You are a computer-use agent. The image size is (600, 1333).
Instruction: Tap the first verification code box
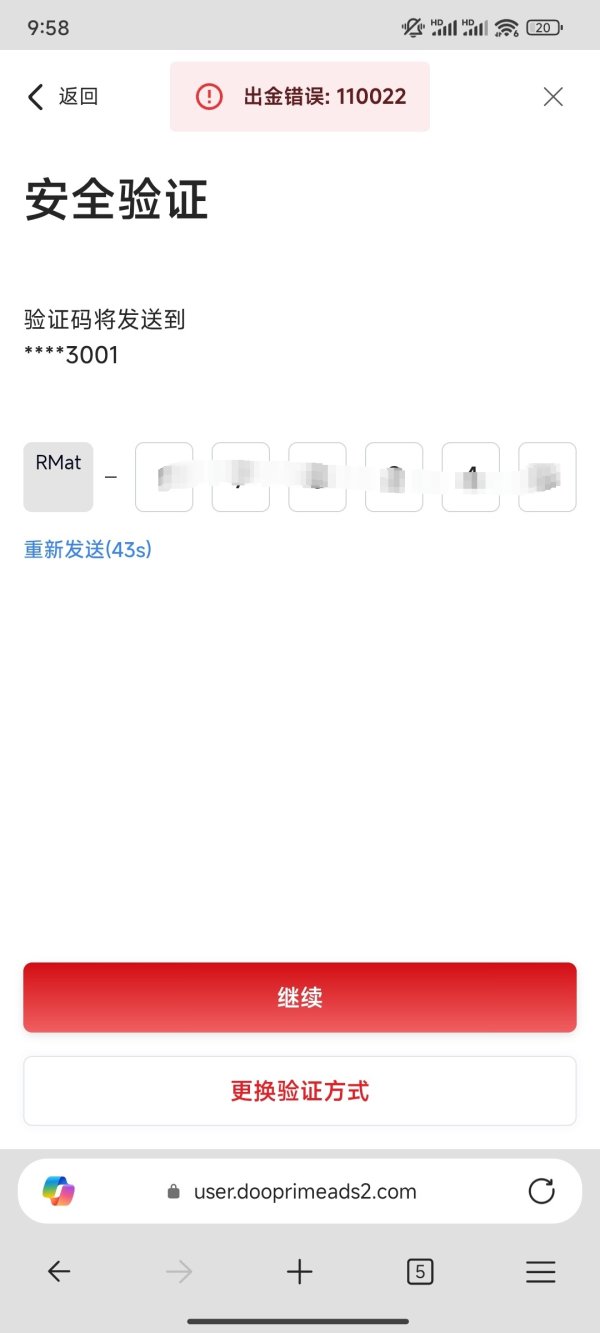[164, 477]
